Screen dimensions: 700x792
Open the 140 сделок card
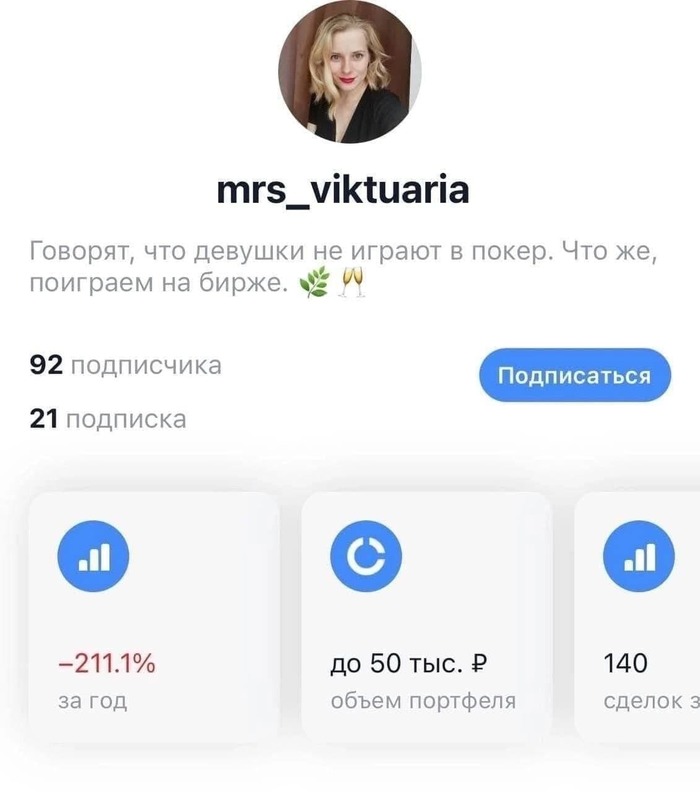coord(640,616)
